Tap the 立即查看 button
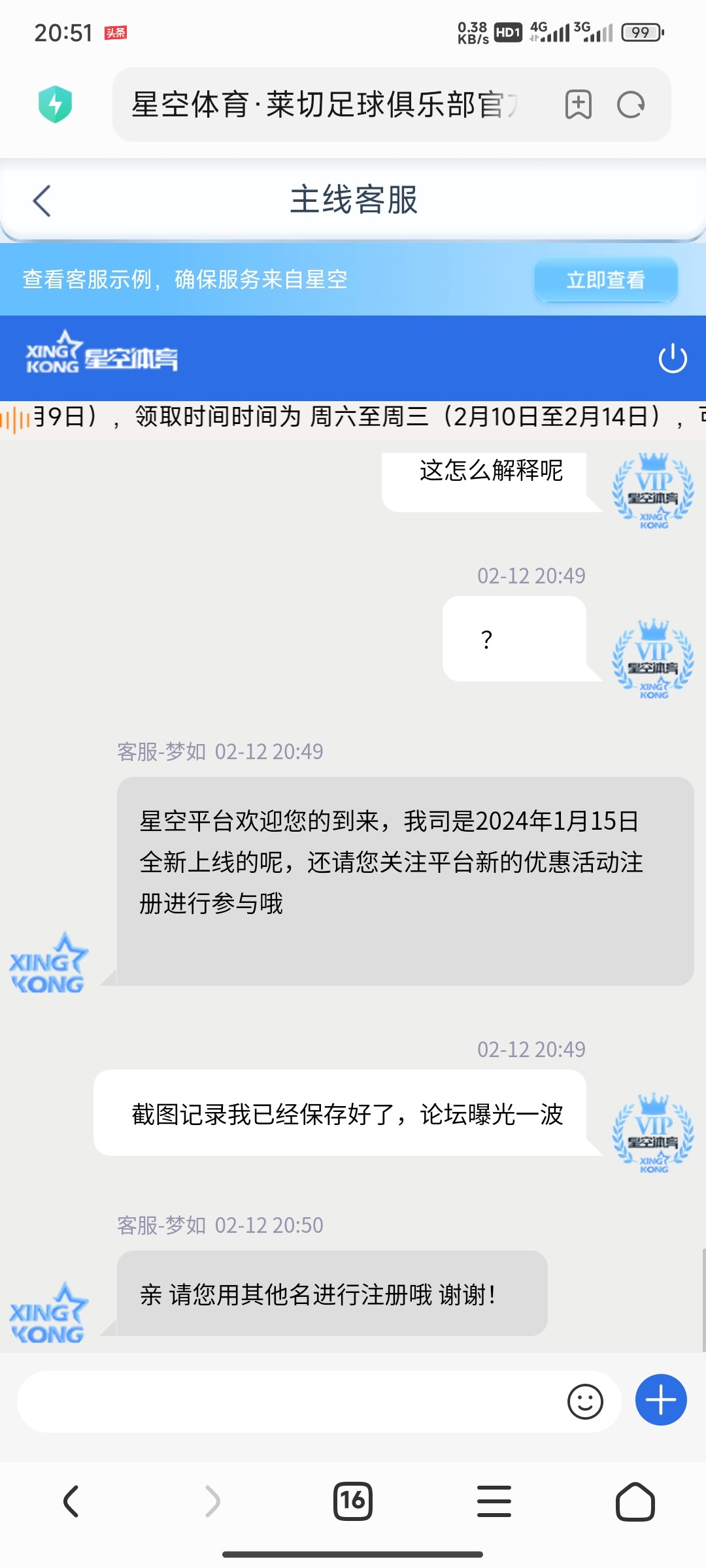This screenshot has width=706, height=1568. coord(605,280)
